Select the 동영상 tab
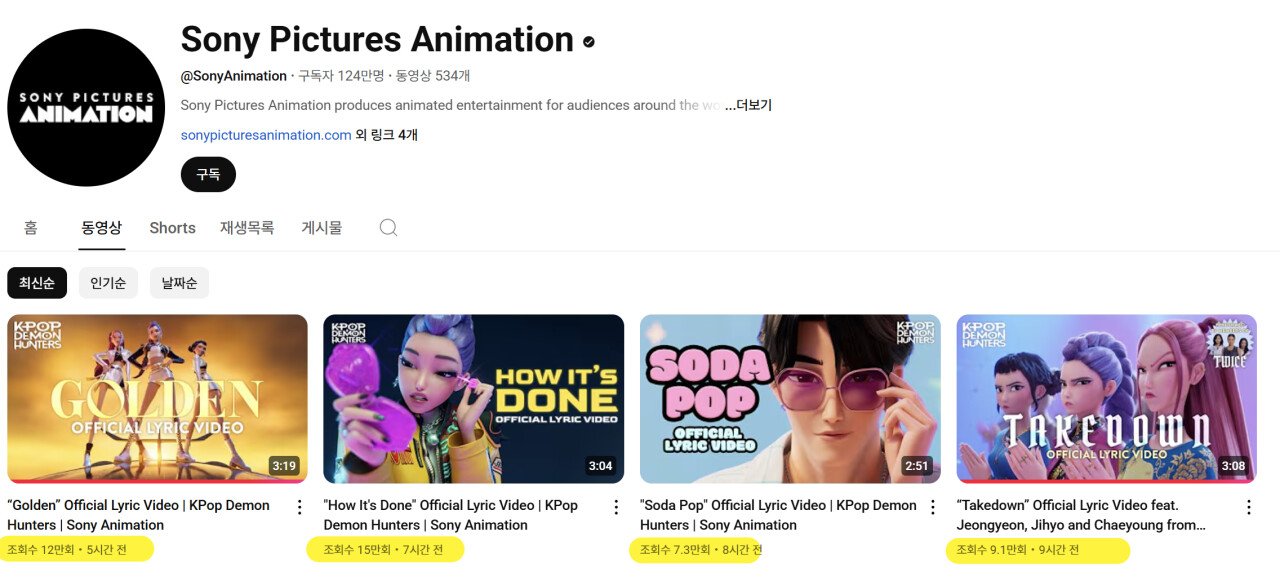The width and height of the screenshot is (1280, 581). point(102,228)
